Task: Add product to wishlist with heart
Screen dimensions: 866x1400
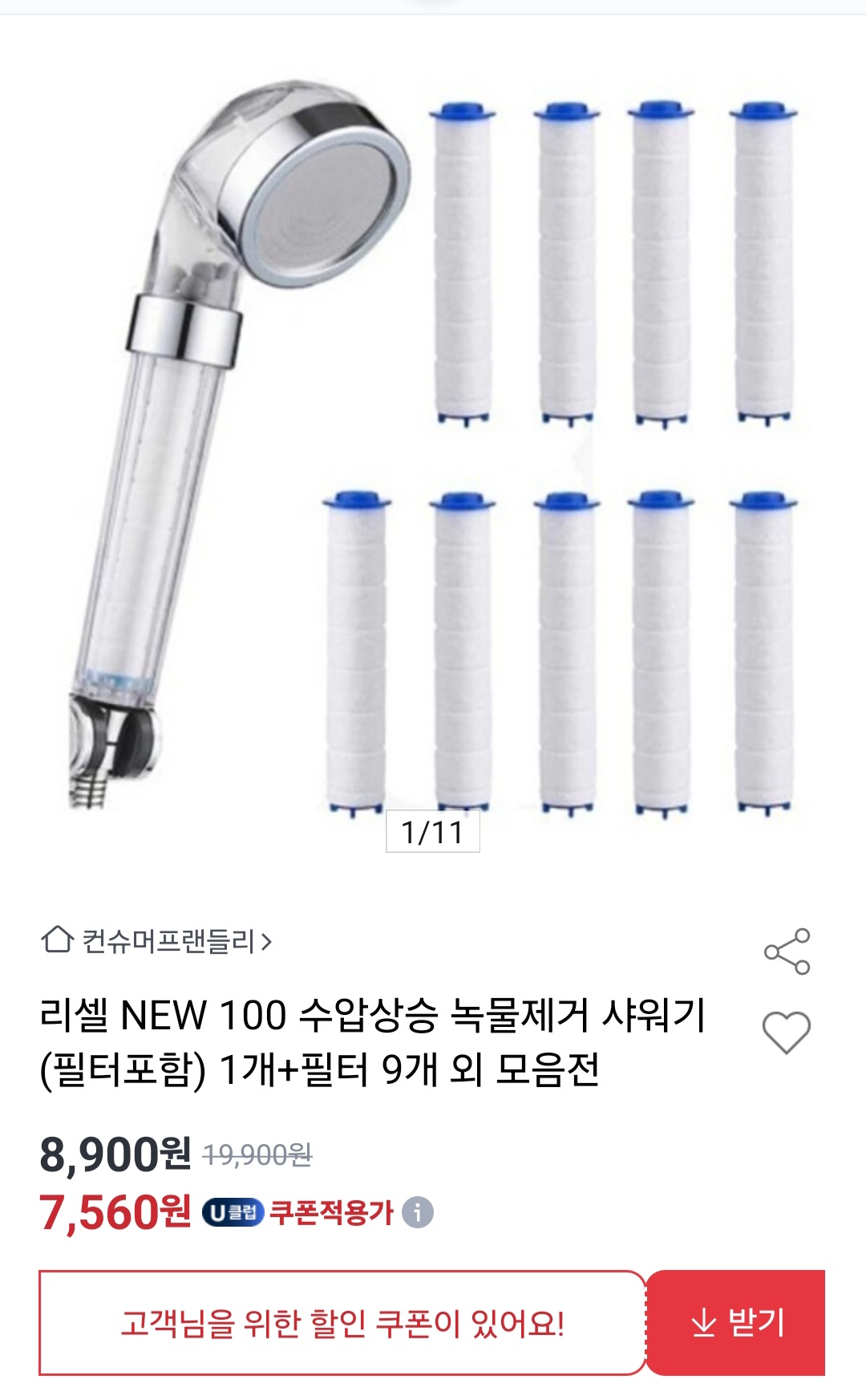Action: (786, 1032)
